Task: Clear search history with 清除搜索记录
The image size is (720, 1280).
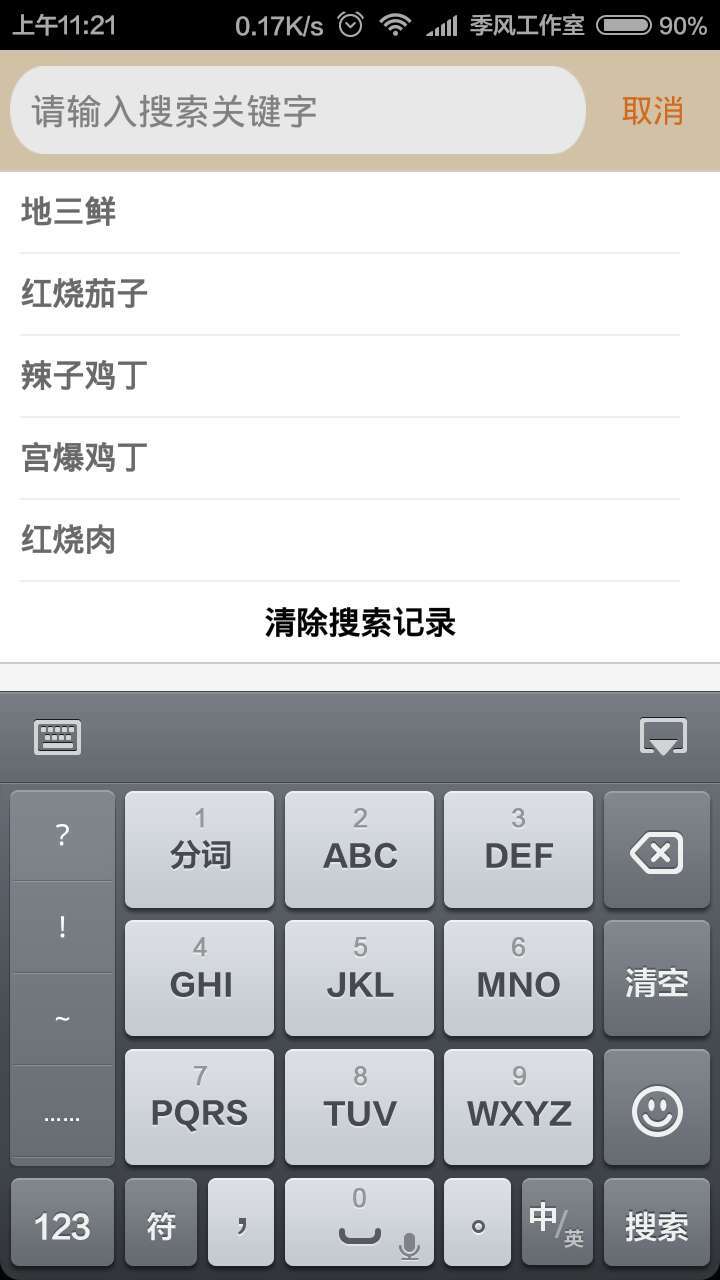Action: [360, 622]
